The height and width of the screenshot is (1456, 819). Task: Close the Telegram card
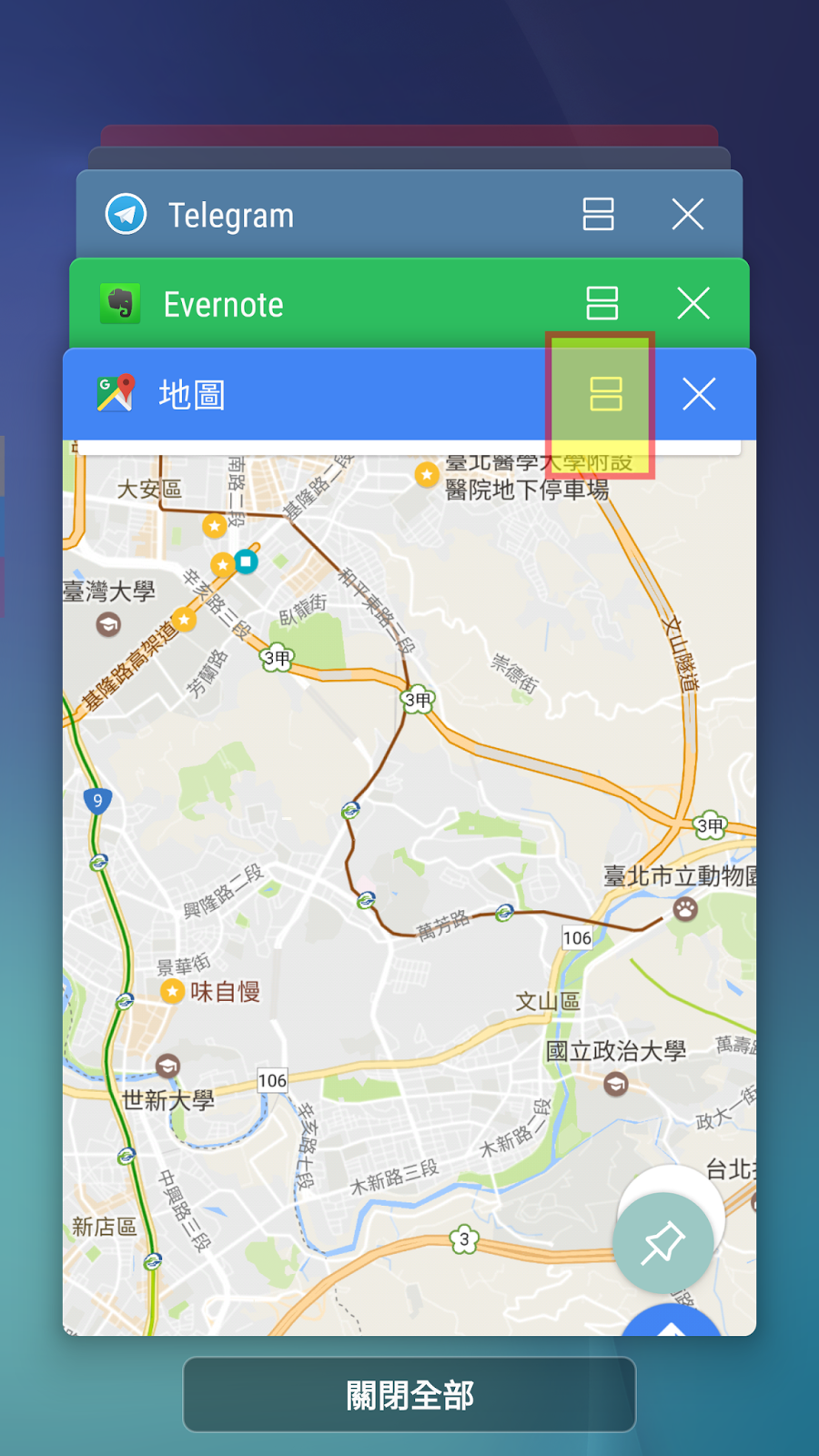pos(688,215)
